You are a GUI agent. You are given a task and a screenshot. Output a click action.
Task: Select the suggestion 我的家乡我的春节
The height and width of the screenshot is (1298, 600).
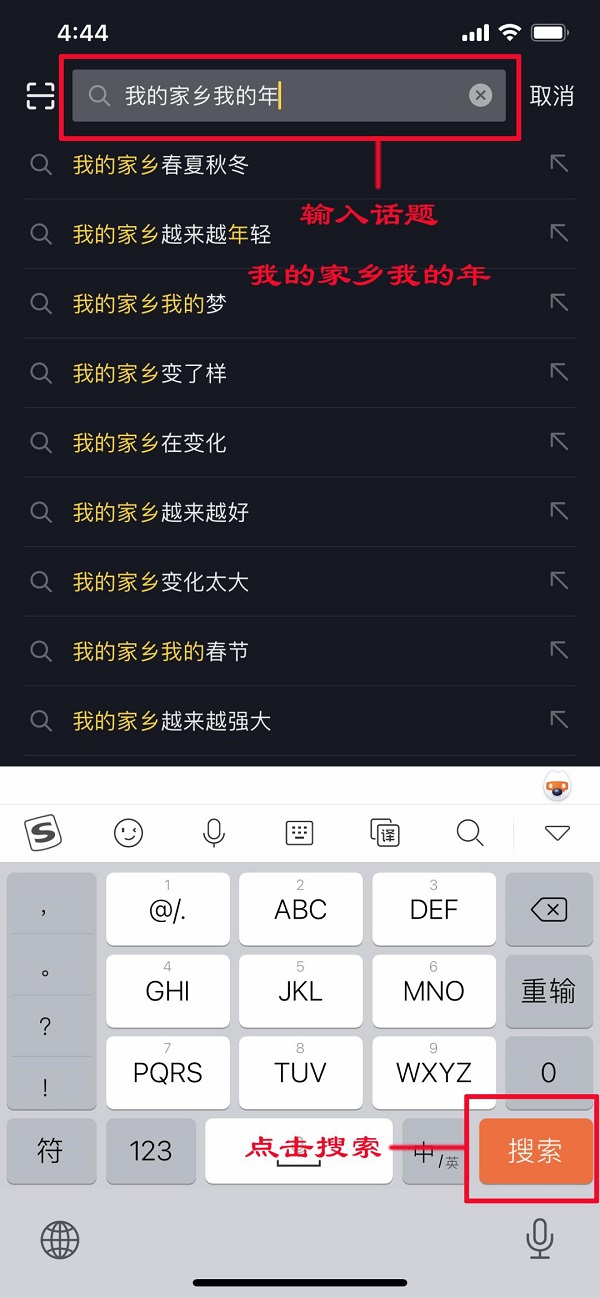tap(300, 651)
